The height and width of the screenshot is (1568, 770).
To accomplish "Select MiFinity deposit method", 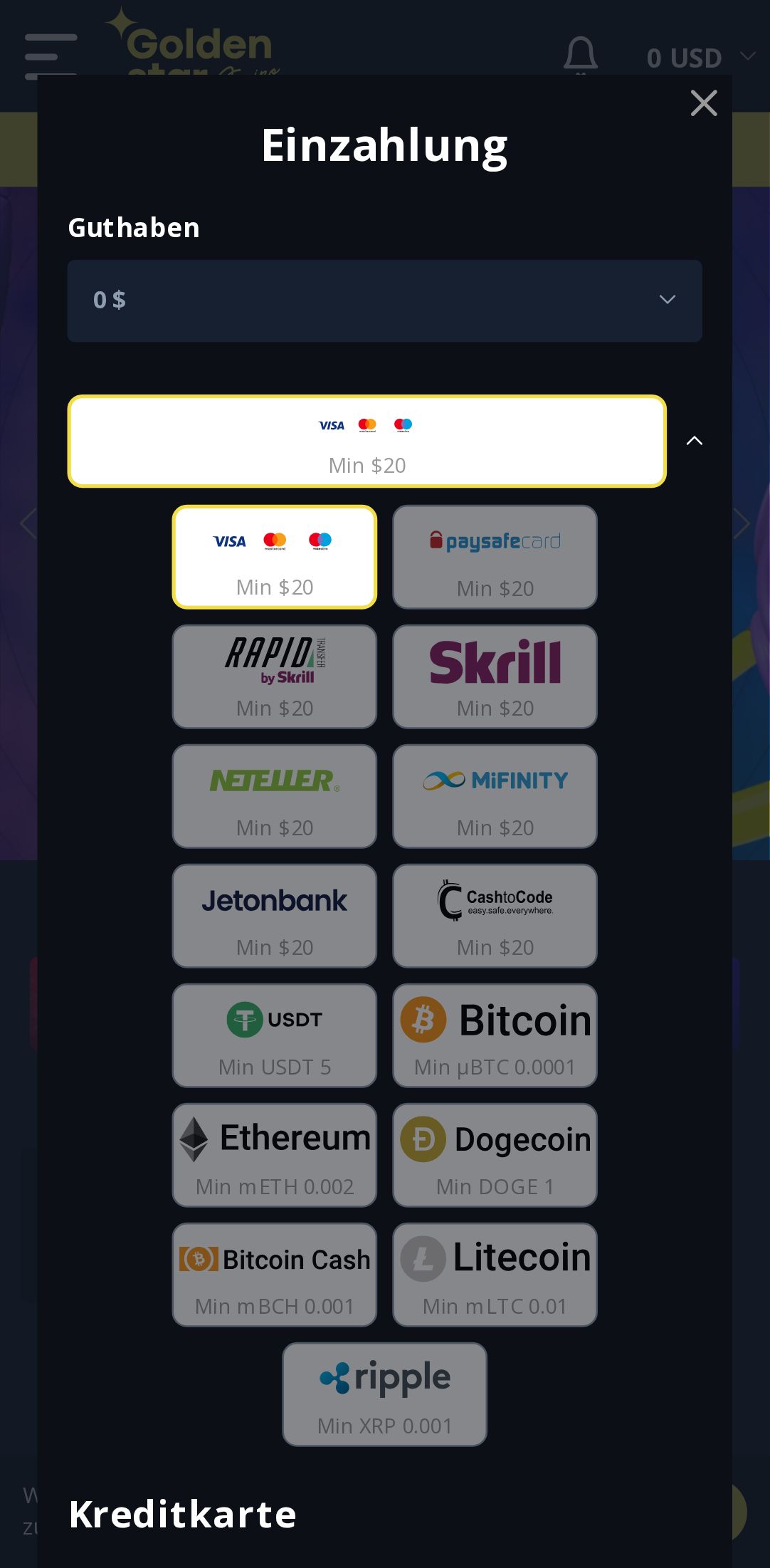I will coord(495,796).
